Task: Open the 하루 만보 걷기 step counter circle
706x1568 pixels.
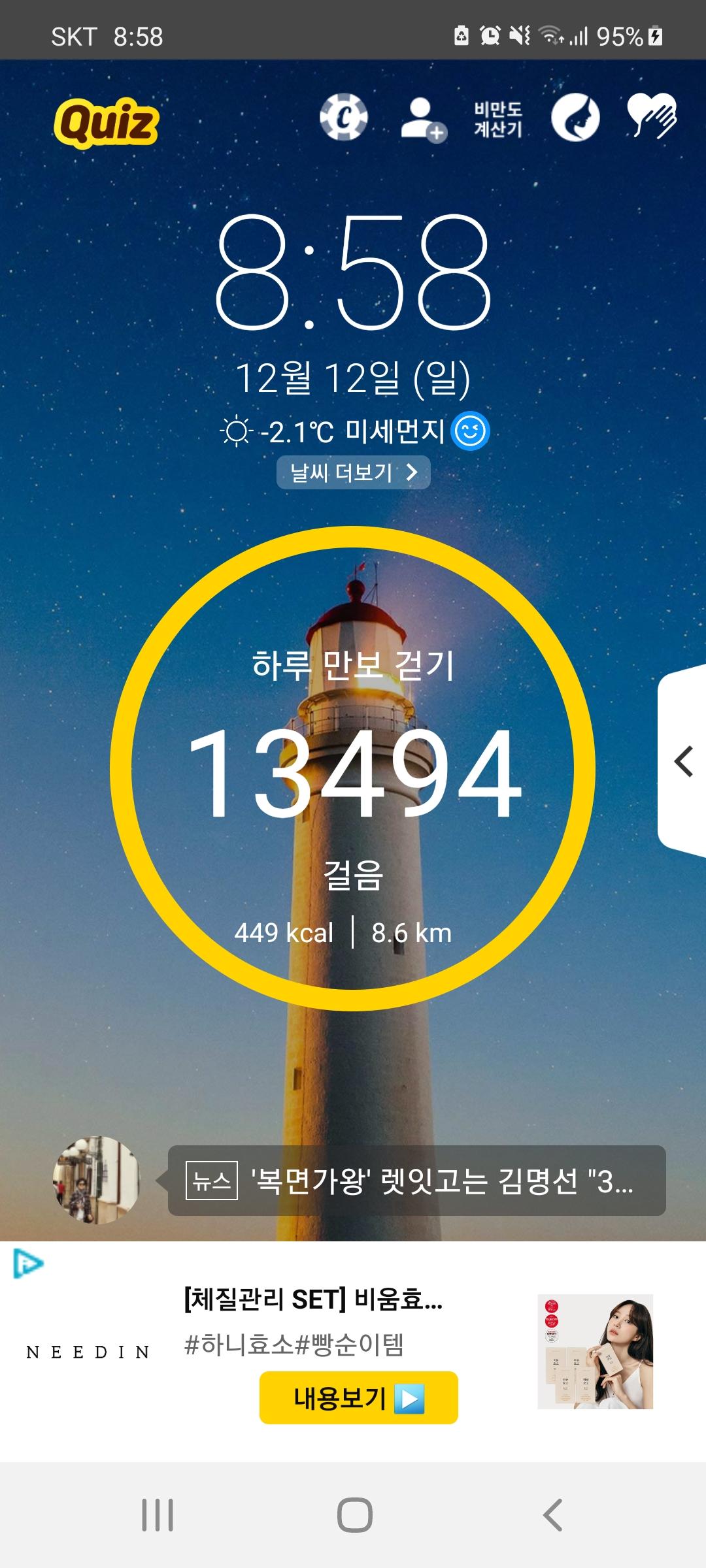Action: [x=352, y=768]
